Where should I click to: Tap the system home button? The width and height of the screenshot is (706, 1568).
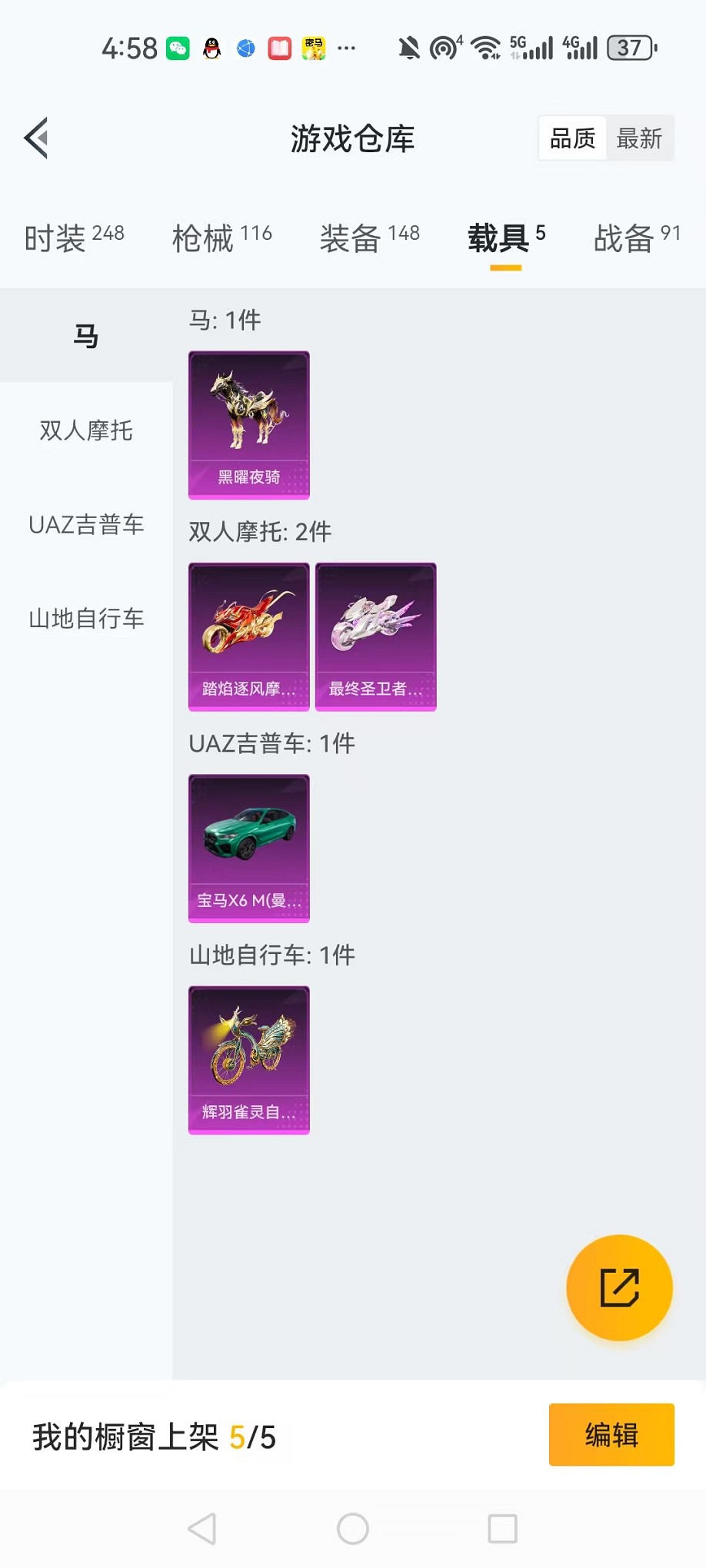click(353, 1529)
